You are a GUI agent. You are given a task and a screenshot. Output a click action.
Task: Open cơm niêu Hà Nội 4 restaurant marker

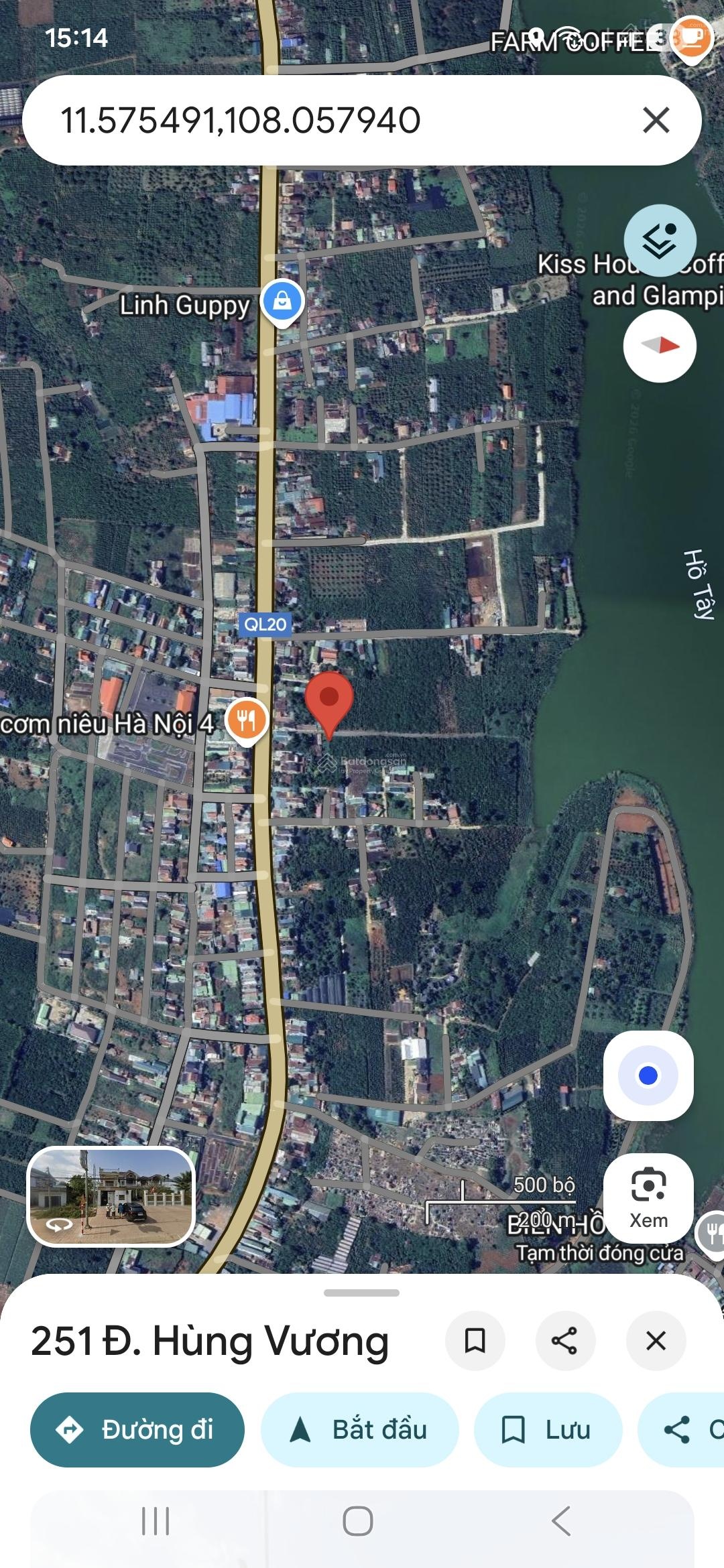[x=247, y=721]
